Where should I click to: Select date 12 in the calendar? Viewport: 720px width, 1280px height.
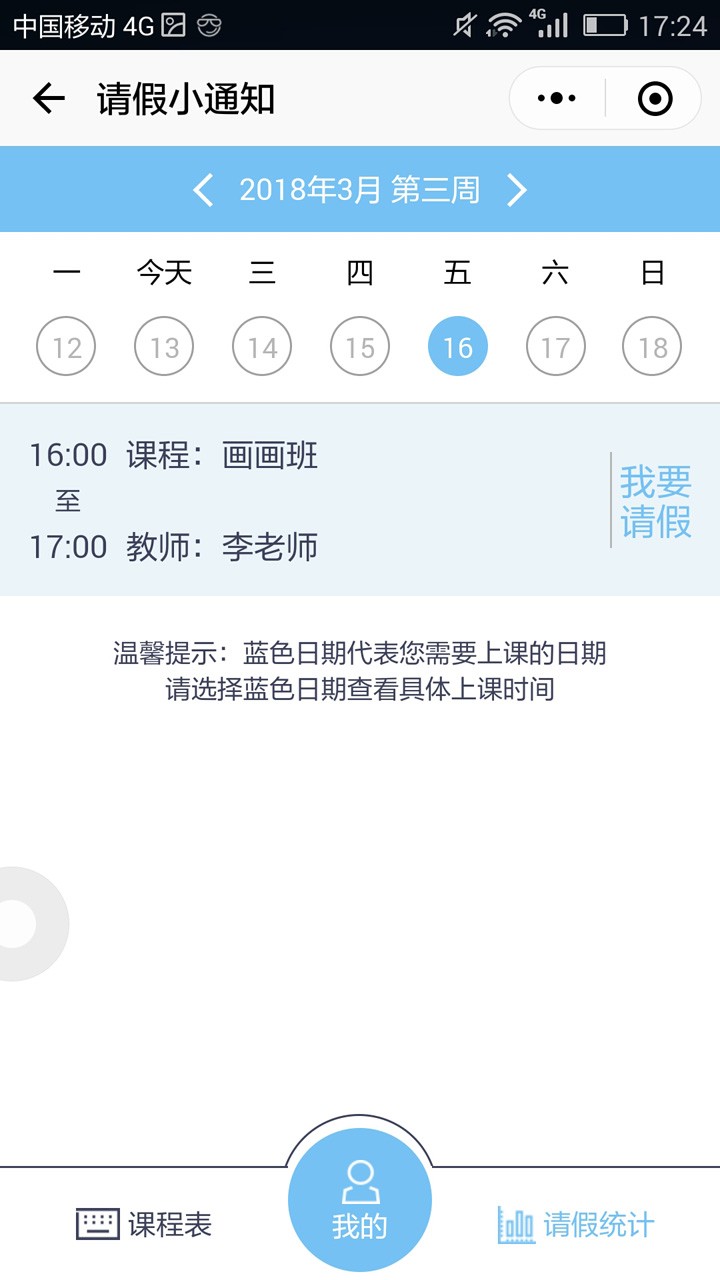point(66,347)
